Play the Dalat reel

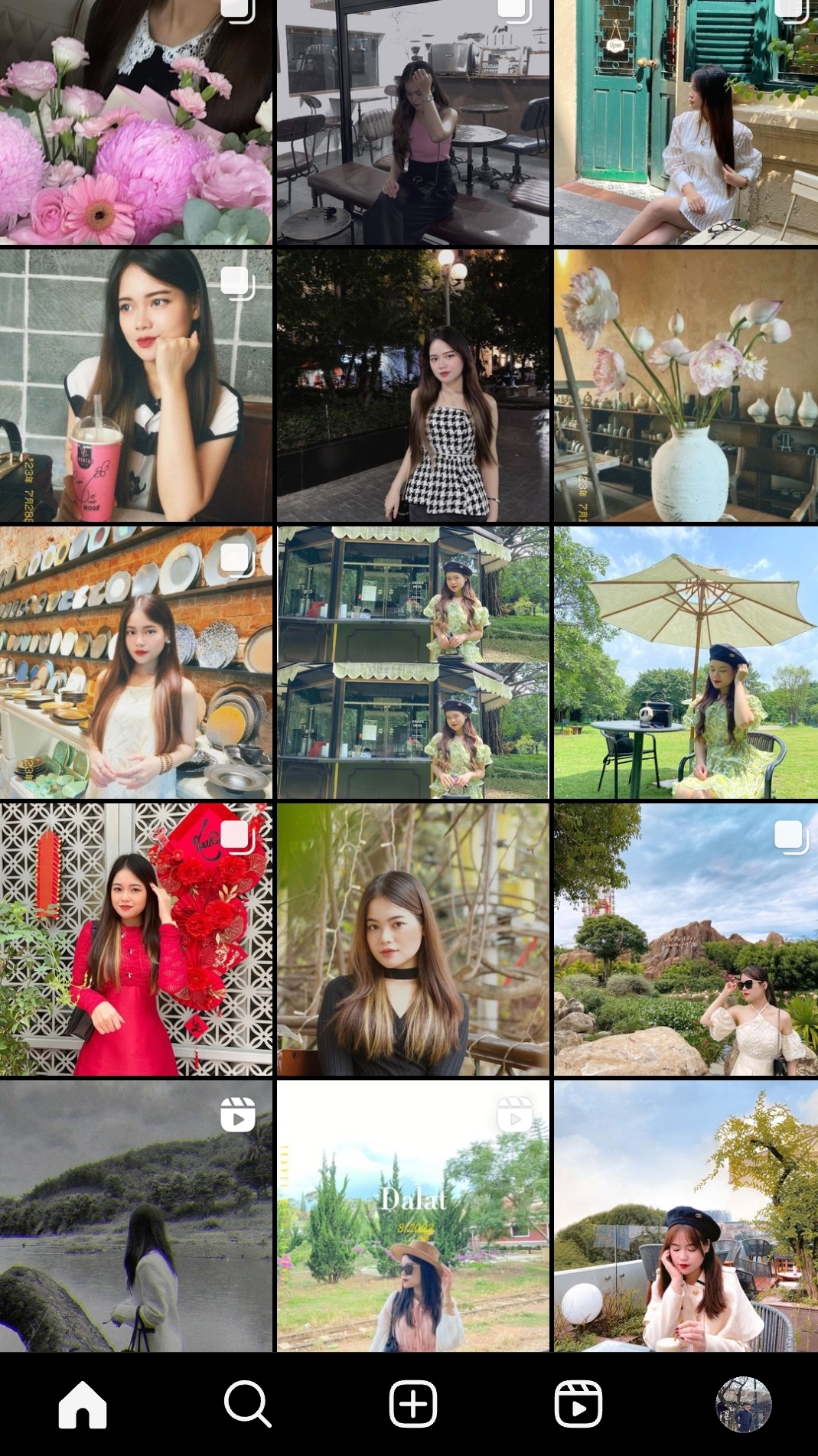413,1217
